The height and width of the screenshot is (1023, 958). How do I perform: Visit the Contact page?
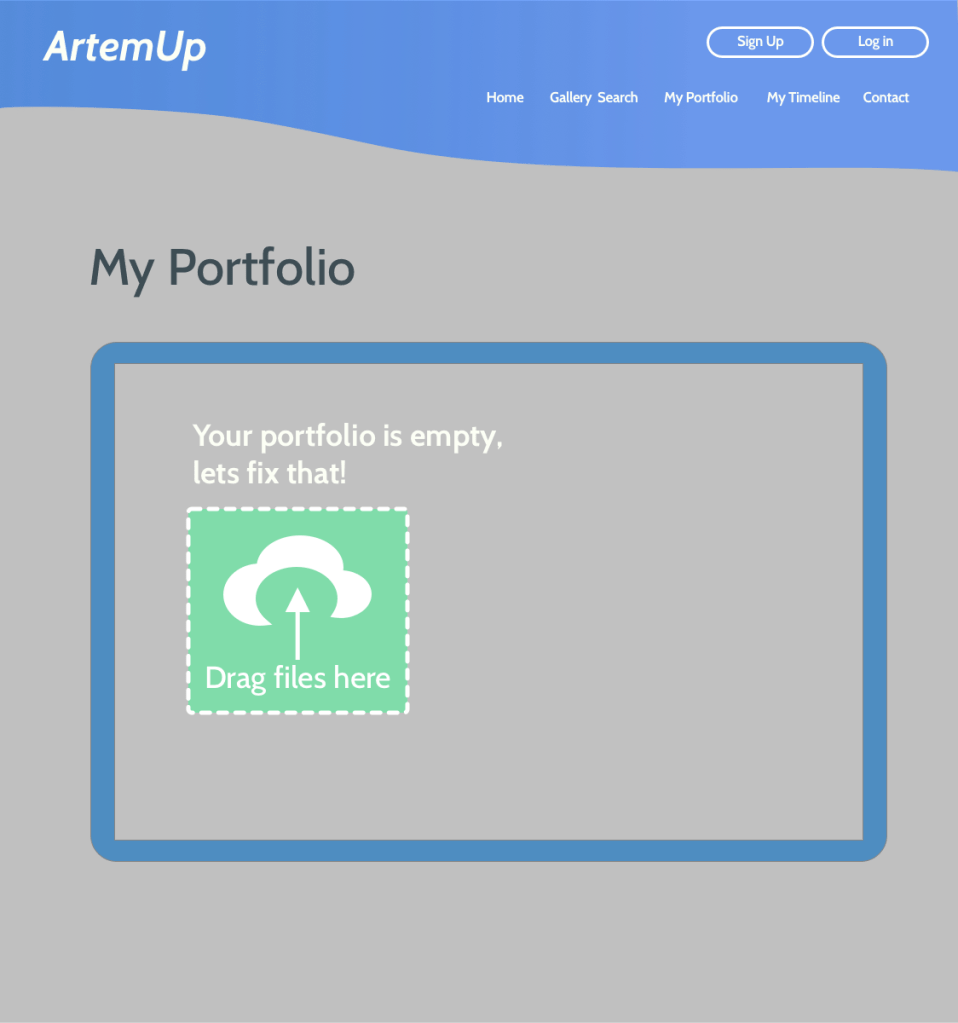click(x=886, y=97)
